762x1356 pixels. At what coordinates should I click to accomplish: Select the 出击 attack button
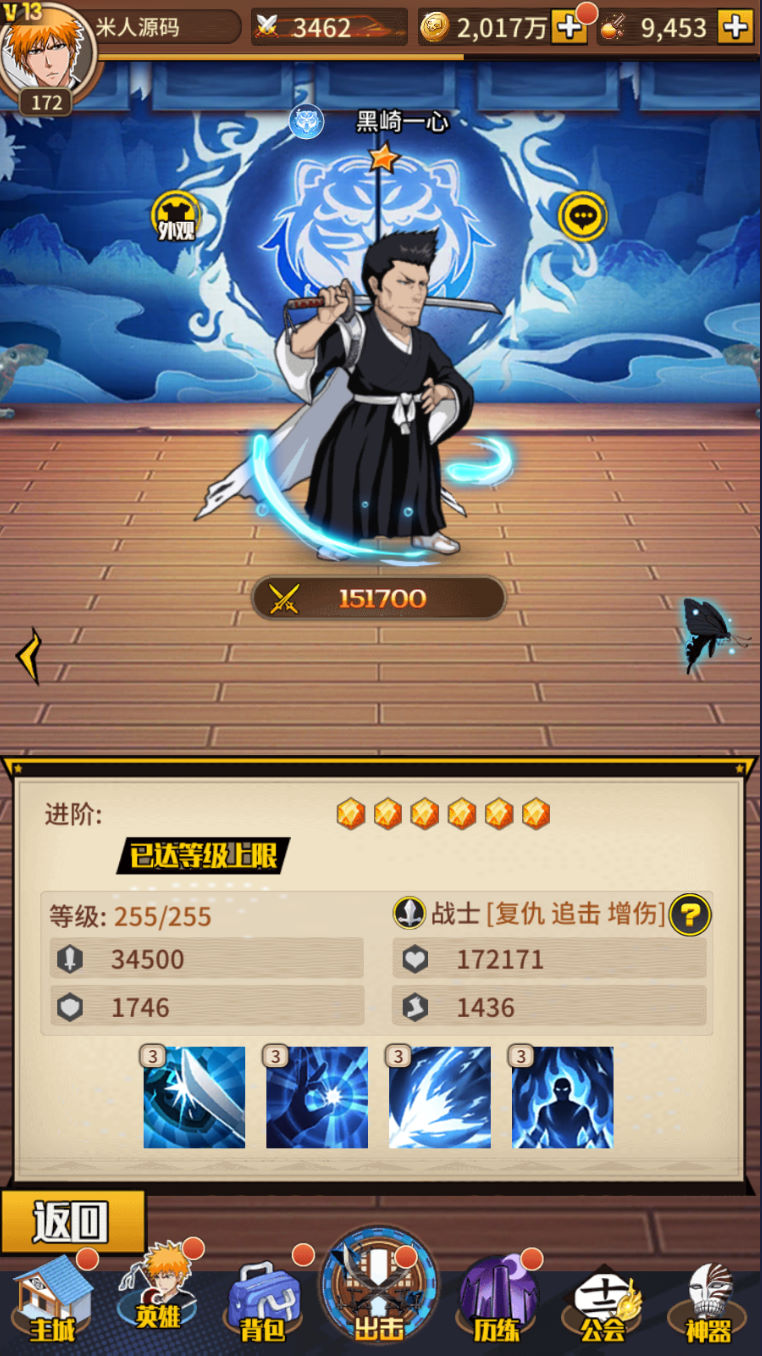coord(379,1290)
